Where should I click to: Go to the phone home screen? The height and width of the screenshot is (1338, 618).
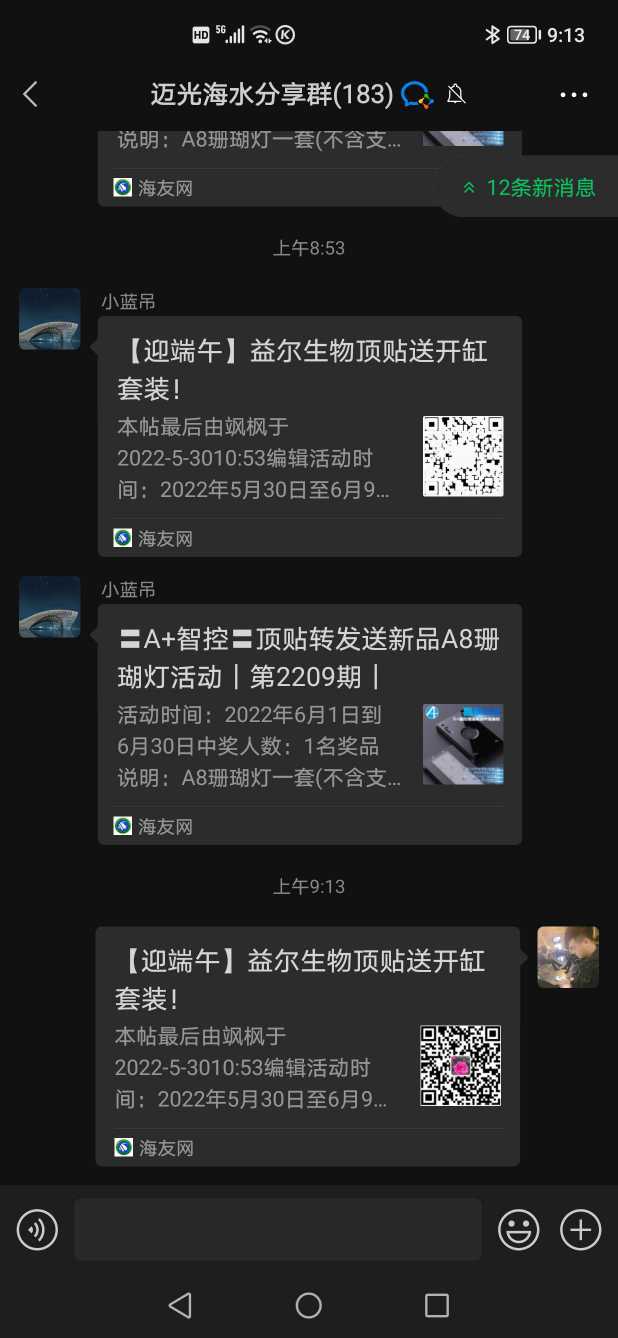click(x=309, y=1305)
